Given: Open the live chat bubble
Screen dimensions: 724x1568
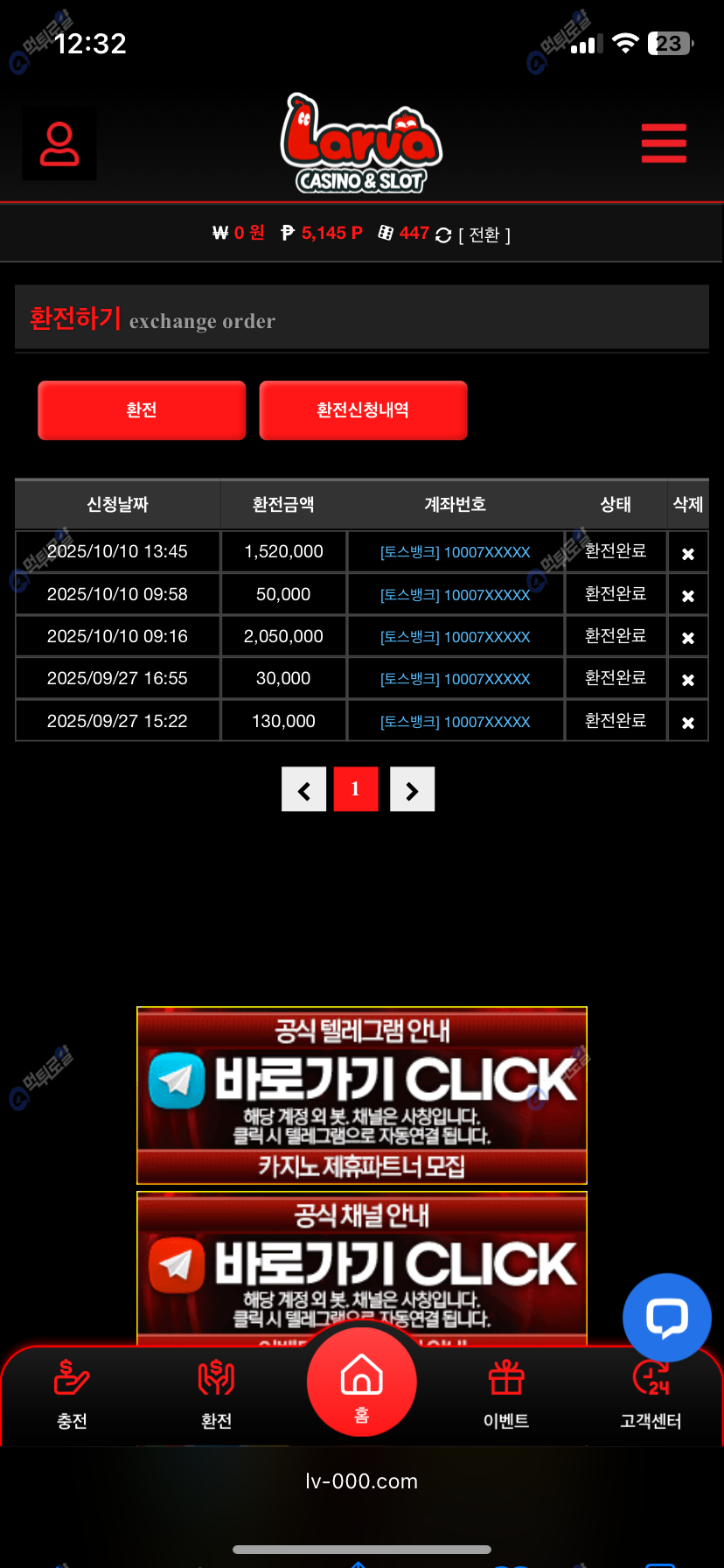Looking at the screenshot, I should pos(666,1318).
